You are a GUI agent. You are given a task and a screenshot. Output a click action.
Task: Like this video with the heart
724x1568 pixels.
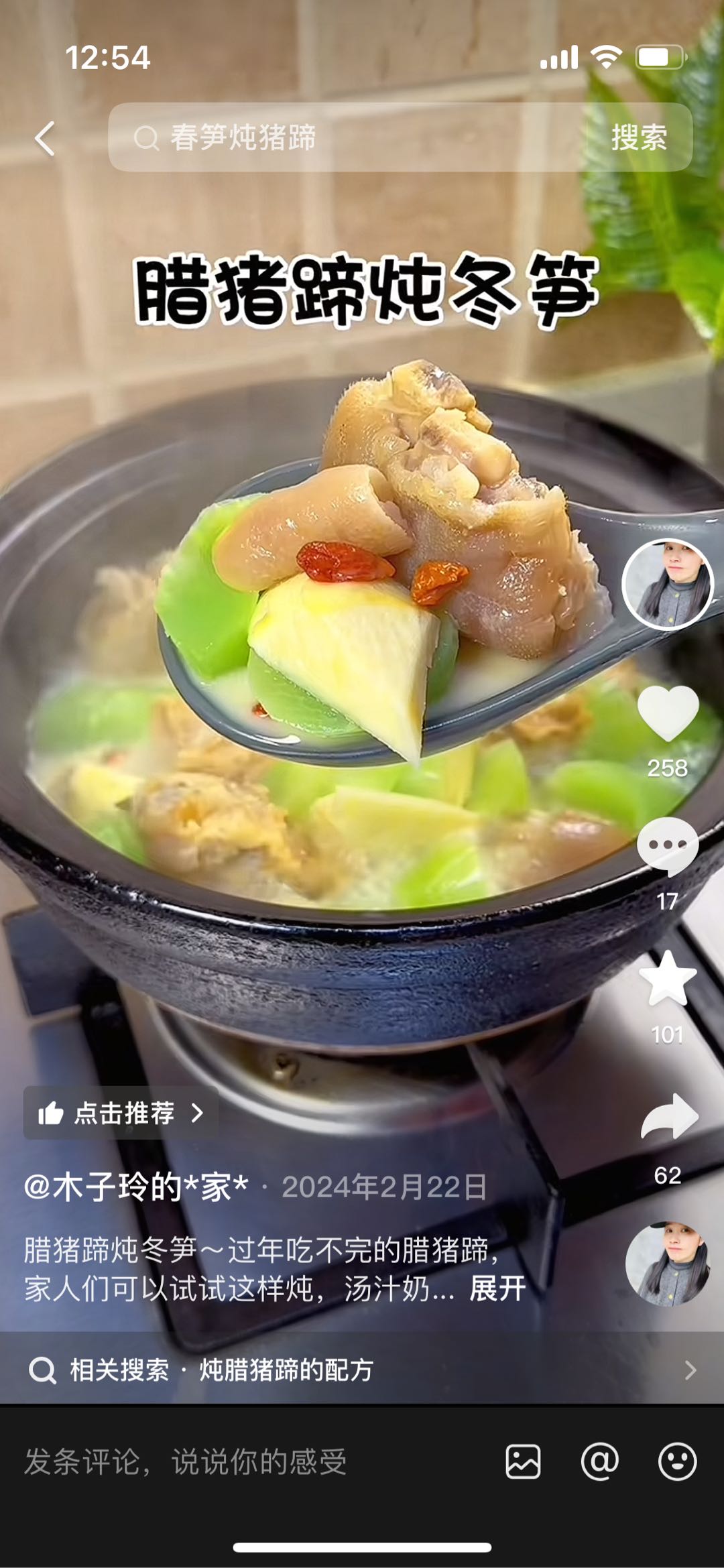click(668, 713)
